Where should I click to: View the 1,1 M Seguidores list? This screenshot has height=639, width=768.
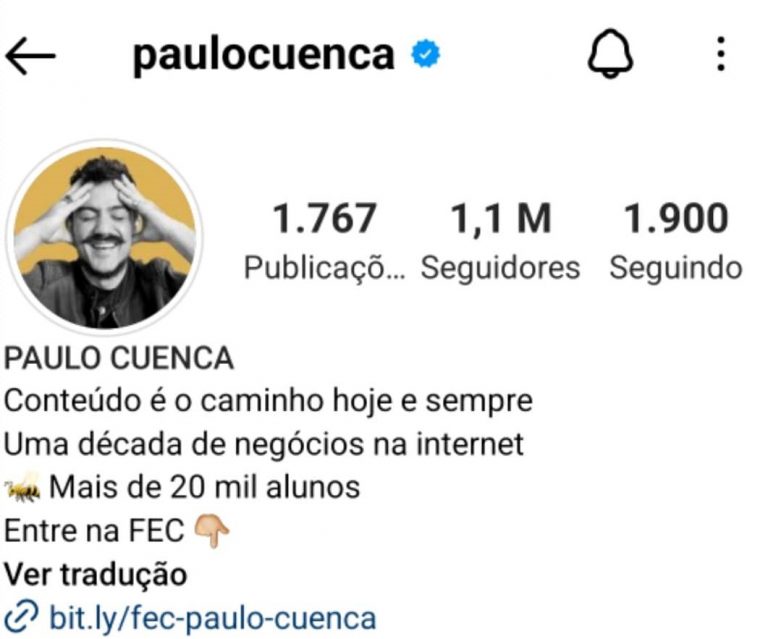500,240
